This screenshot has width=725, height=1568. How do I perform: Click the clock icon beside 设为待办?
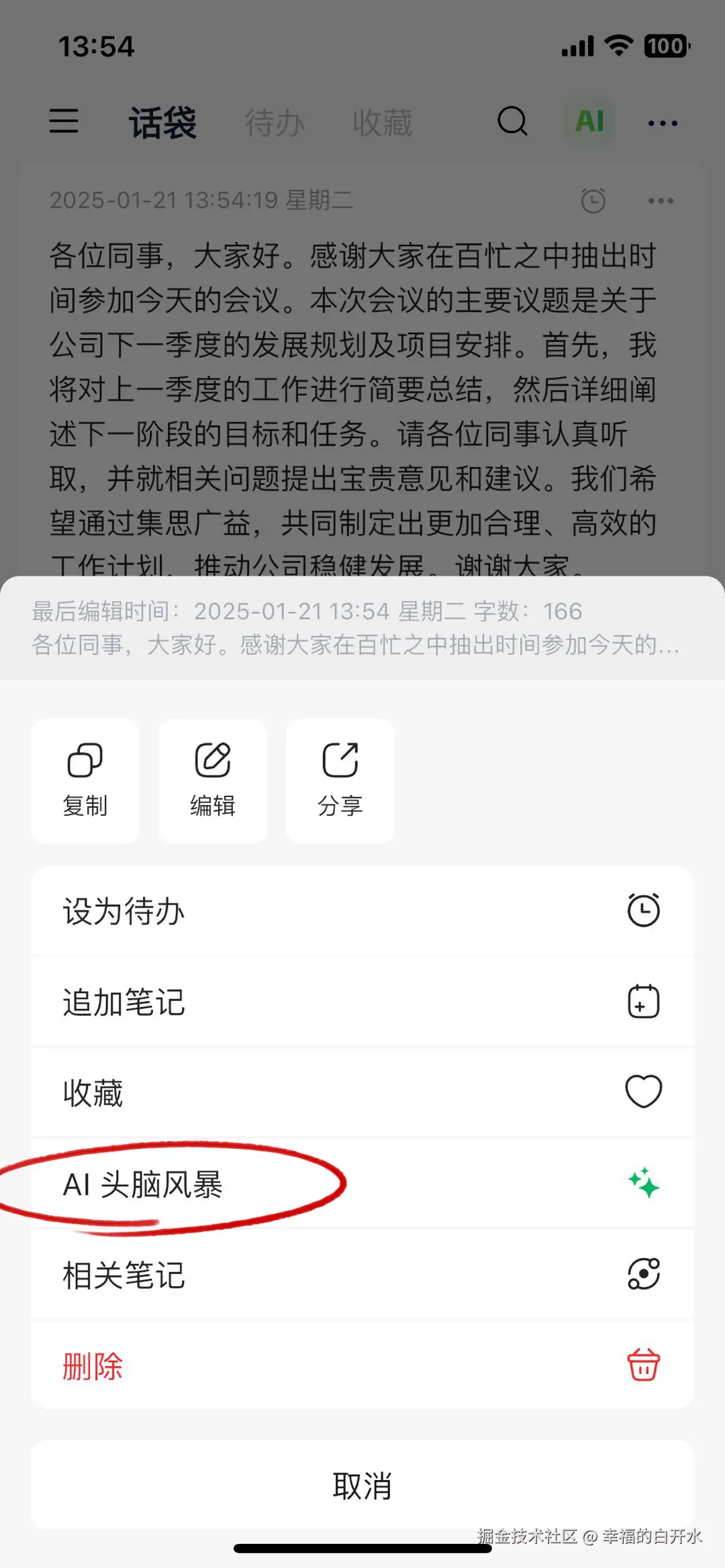pos(644,910)
